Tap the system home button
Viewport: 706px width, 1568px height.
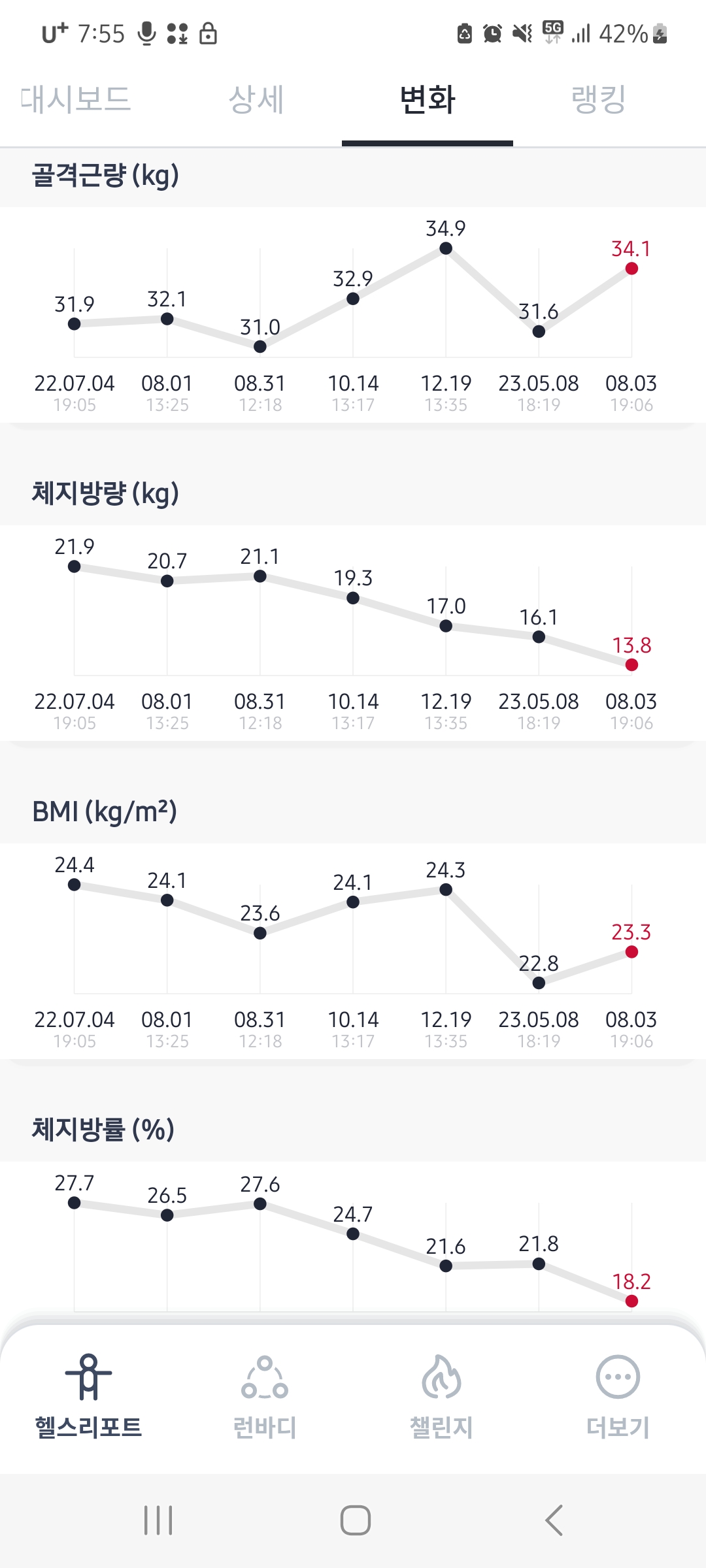[x=355, y=1520]
